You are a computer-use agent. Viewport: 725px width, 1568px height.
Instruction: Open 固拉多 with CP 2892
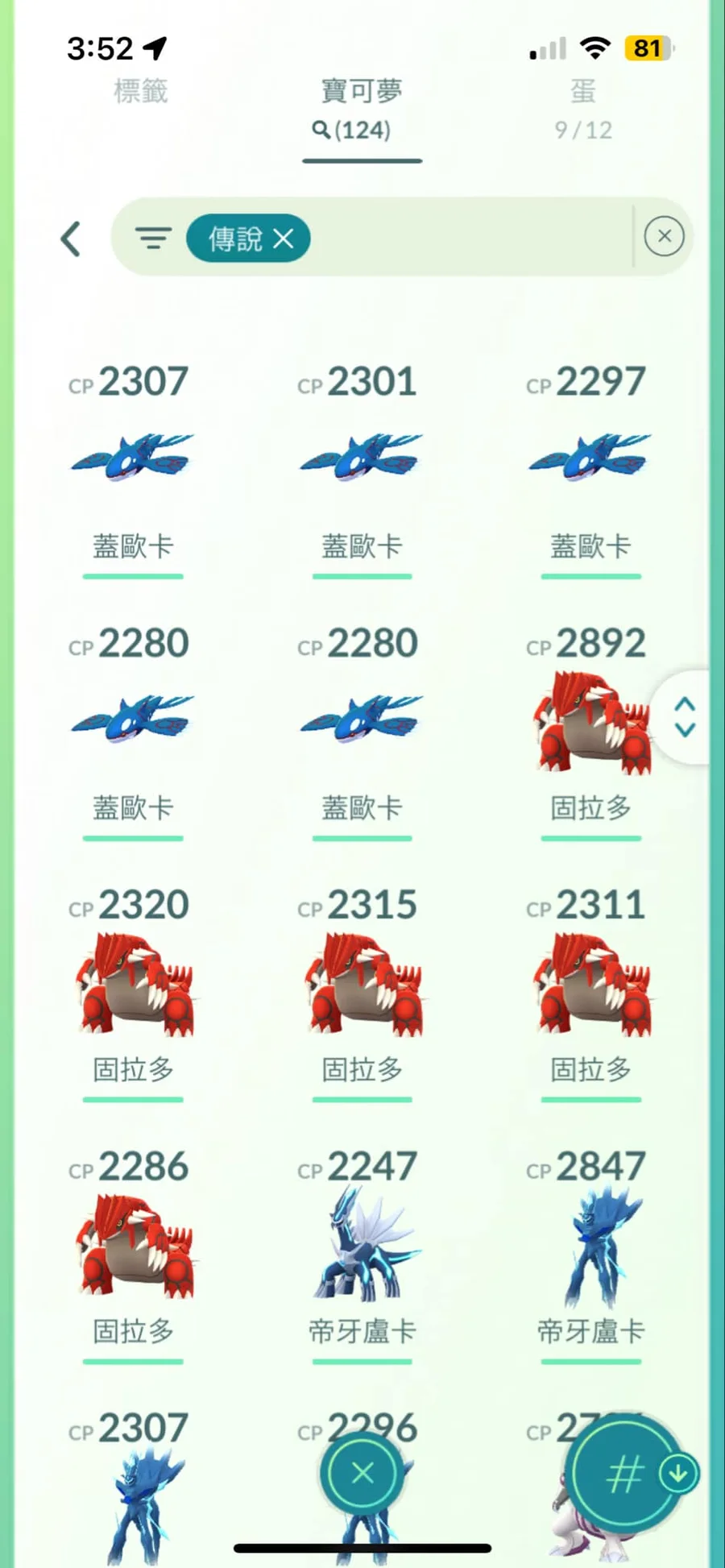[x=590, y=721]
